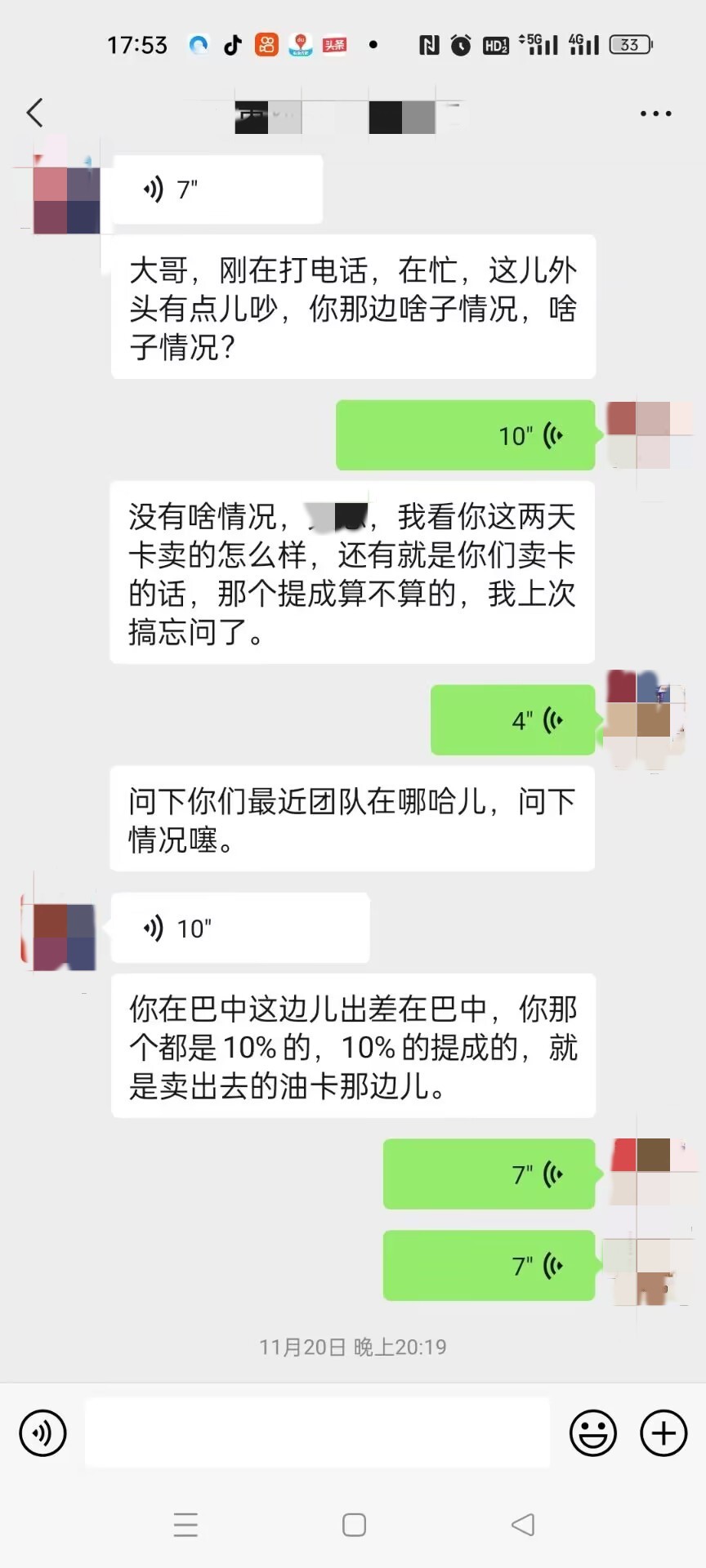Viewport: 706px width, 1568px height.
Task: Open the emoji picker
Action: point(592,1433)
